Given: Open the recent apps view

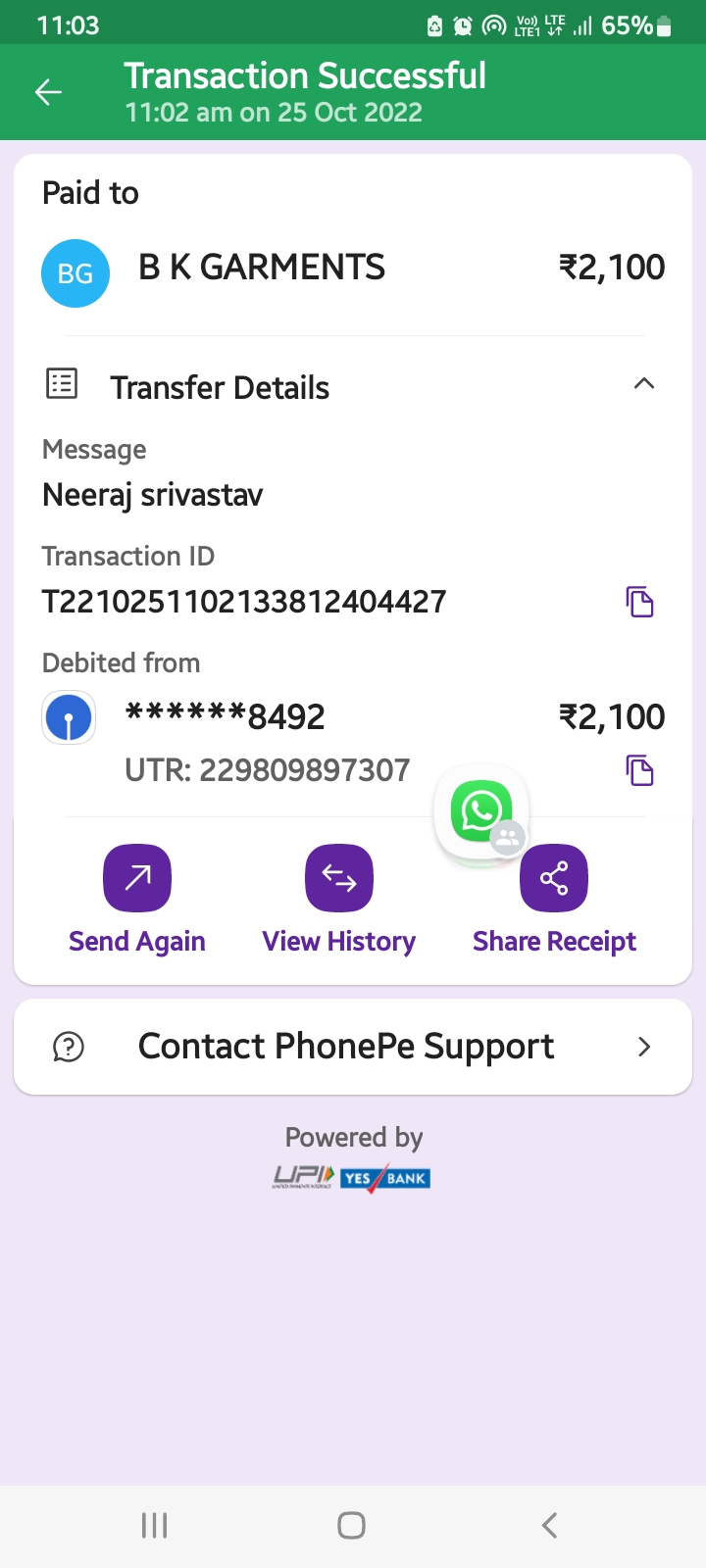Looking at the screenshot, I should [x=155, y=1525].
